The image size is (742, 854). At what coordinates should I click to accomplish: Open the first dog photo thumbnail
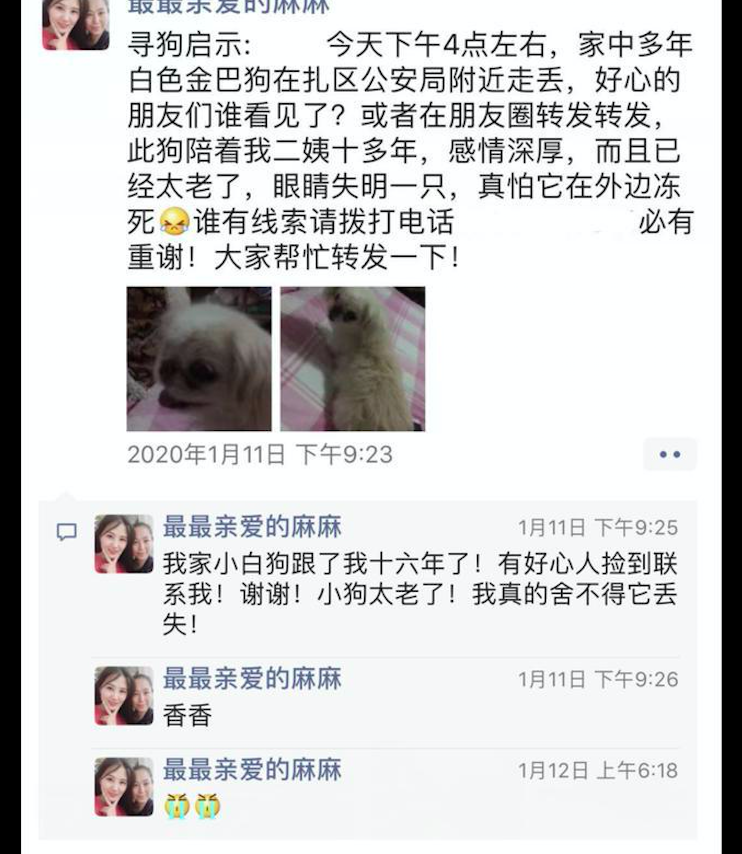(x=198, y=359)
